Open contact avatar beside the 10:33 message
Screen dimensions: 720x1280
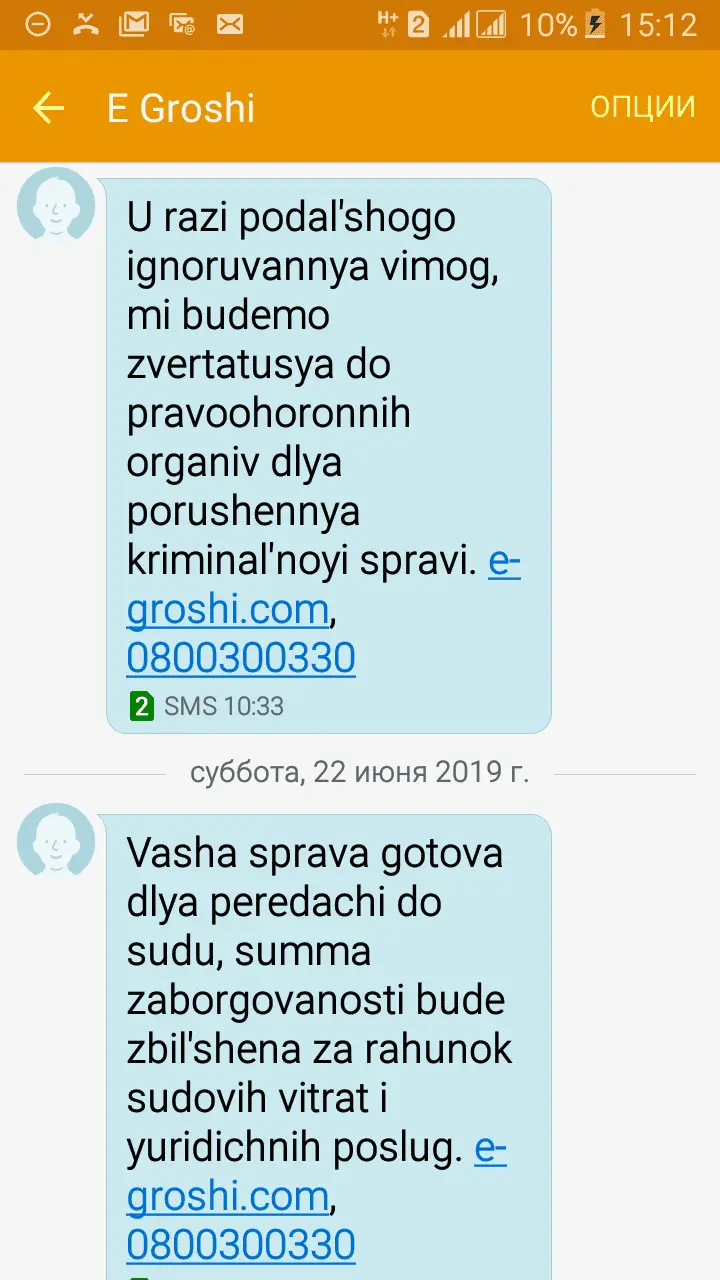click(56, 206)
